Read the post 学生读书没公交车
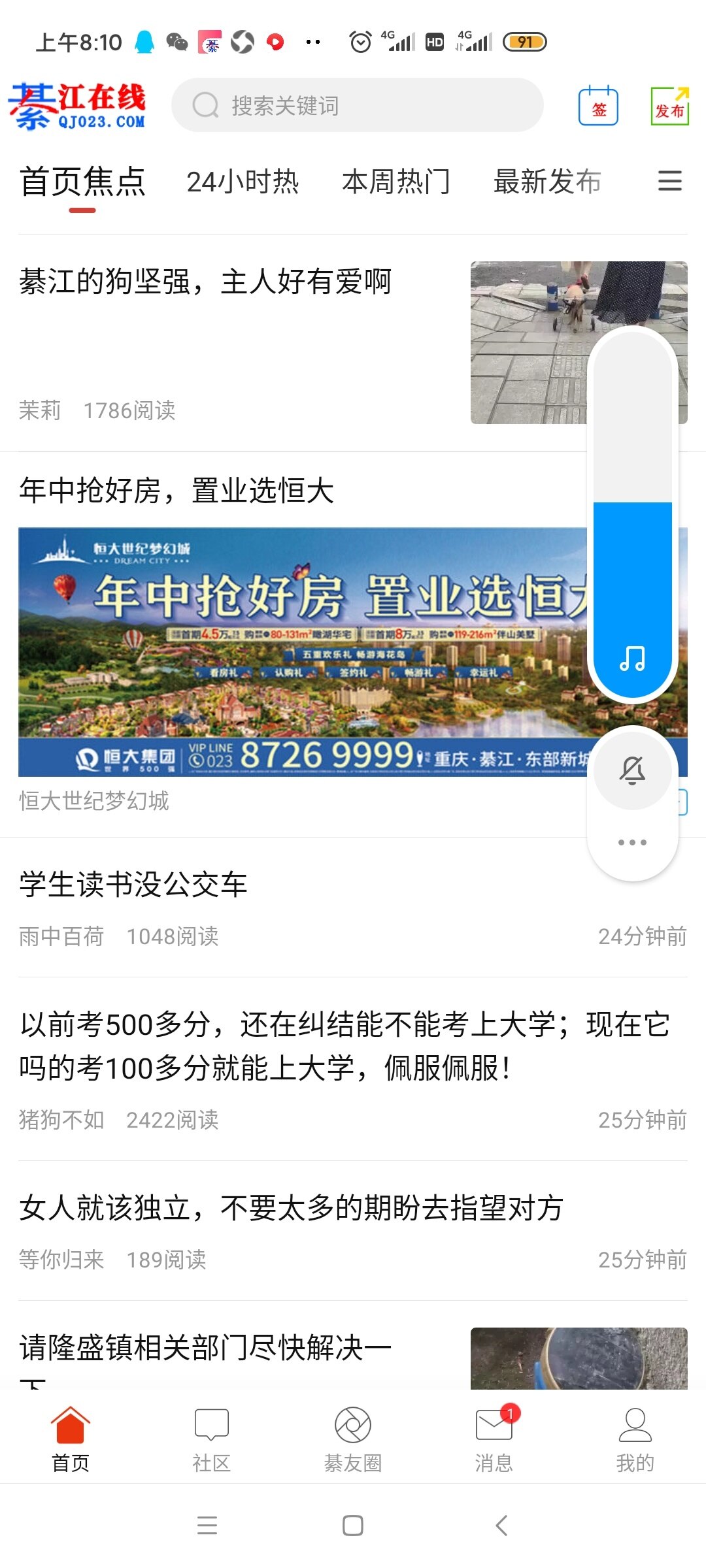The width and height of the screenshot is (706, 1568). click(x=133, y=885)
